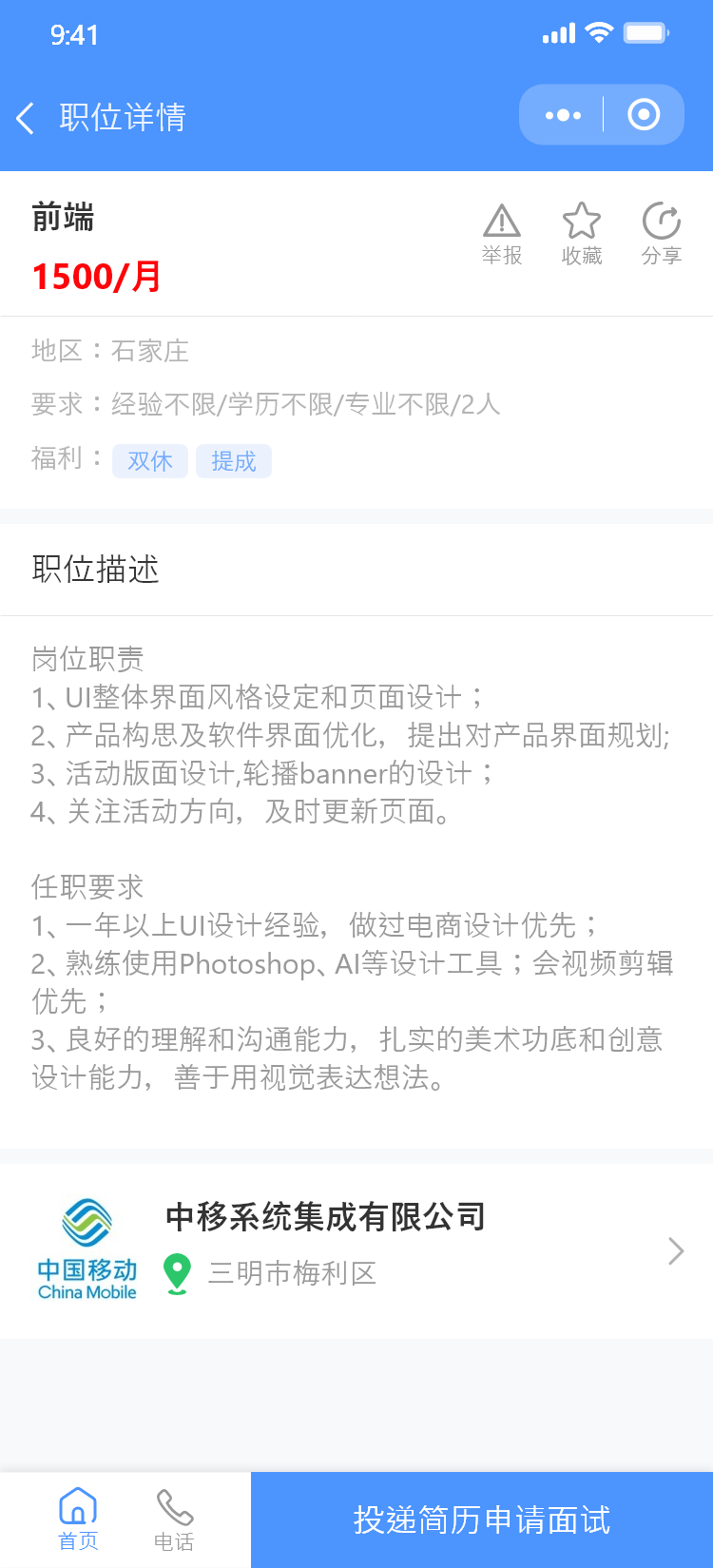This screenshot has width=713, height=1568.
Task: Close the mini program via the circle icon
Action: click(644, 115)
